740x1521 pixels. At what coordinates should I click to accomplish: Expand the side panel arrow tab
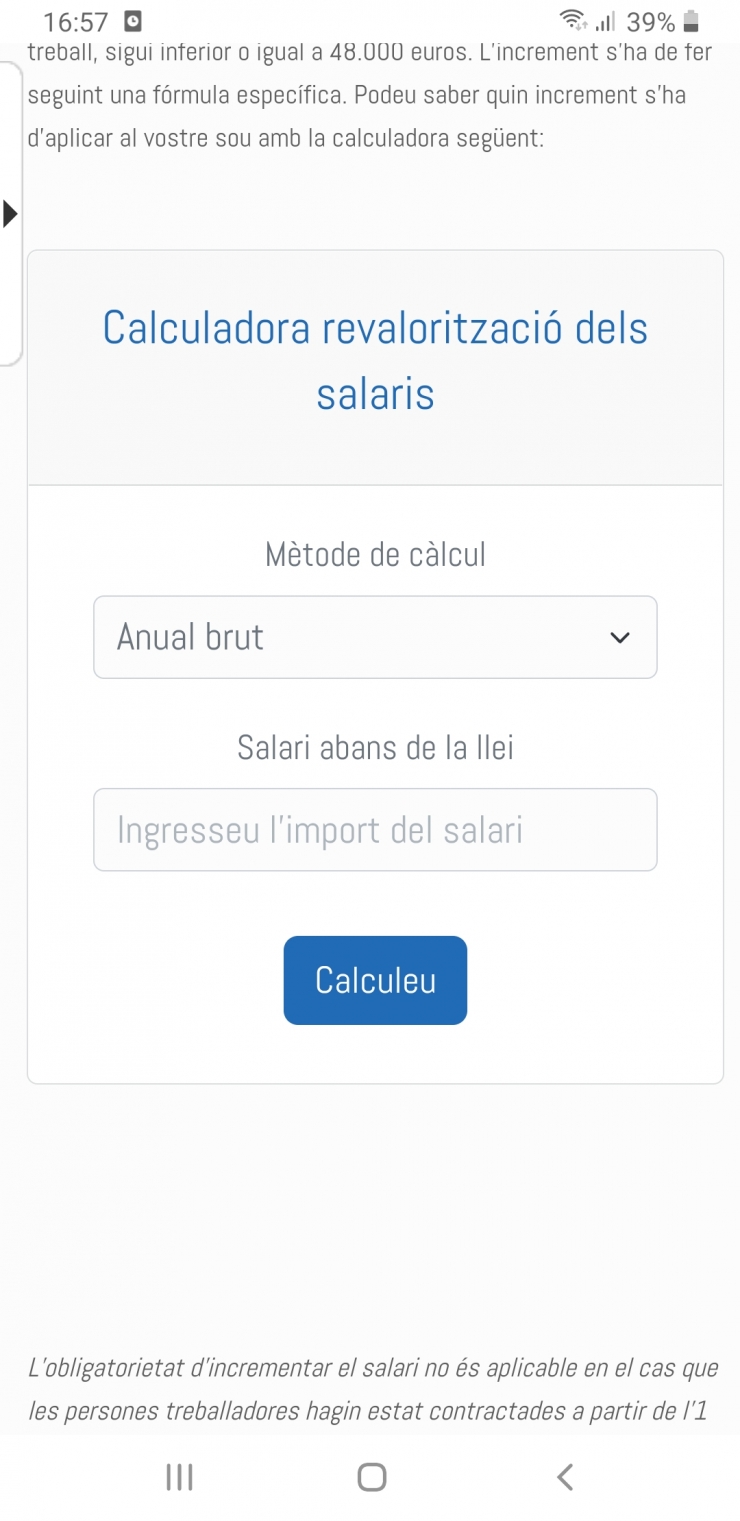point(10,214)
